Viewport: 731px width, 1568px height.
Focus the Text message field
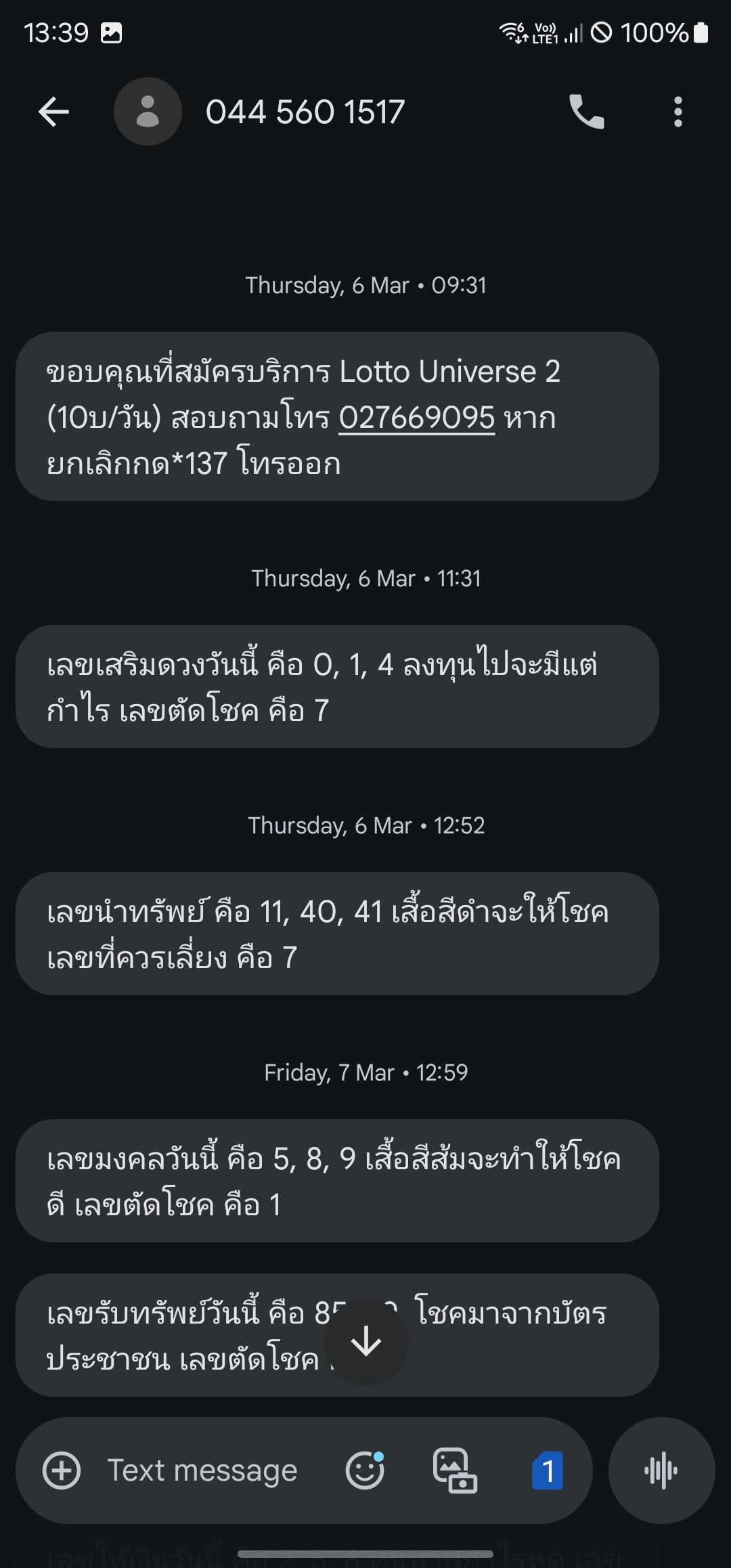(x=203, y=1471)
